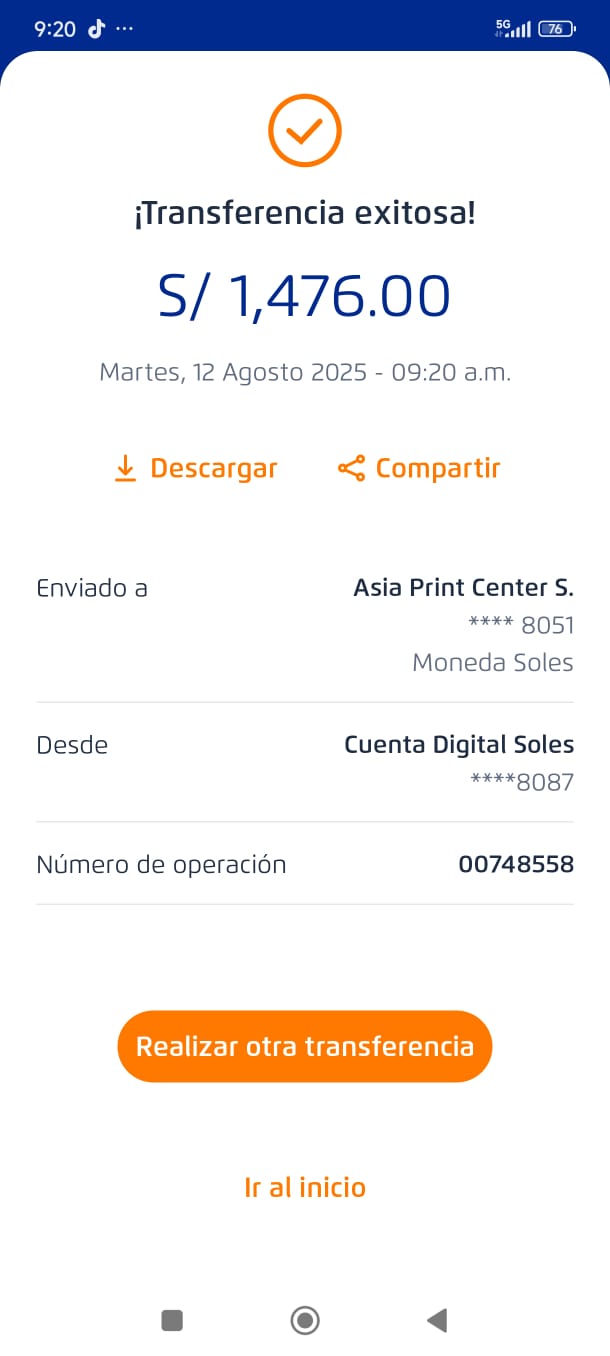Open recent apps from navigation bar
This screenshot has height=1356, width=610.
[x=172, y=1321]
